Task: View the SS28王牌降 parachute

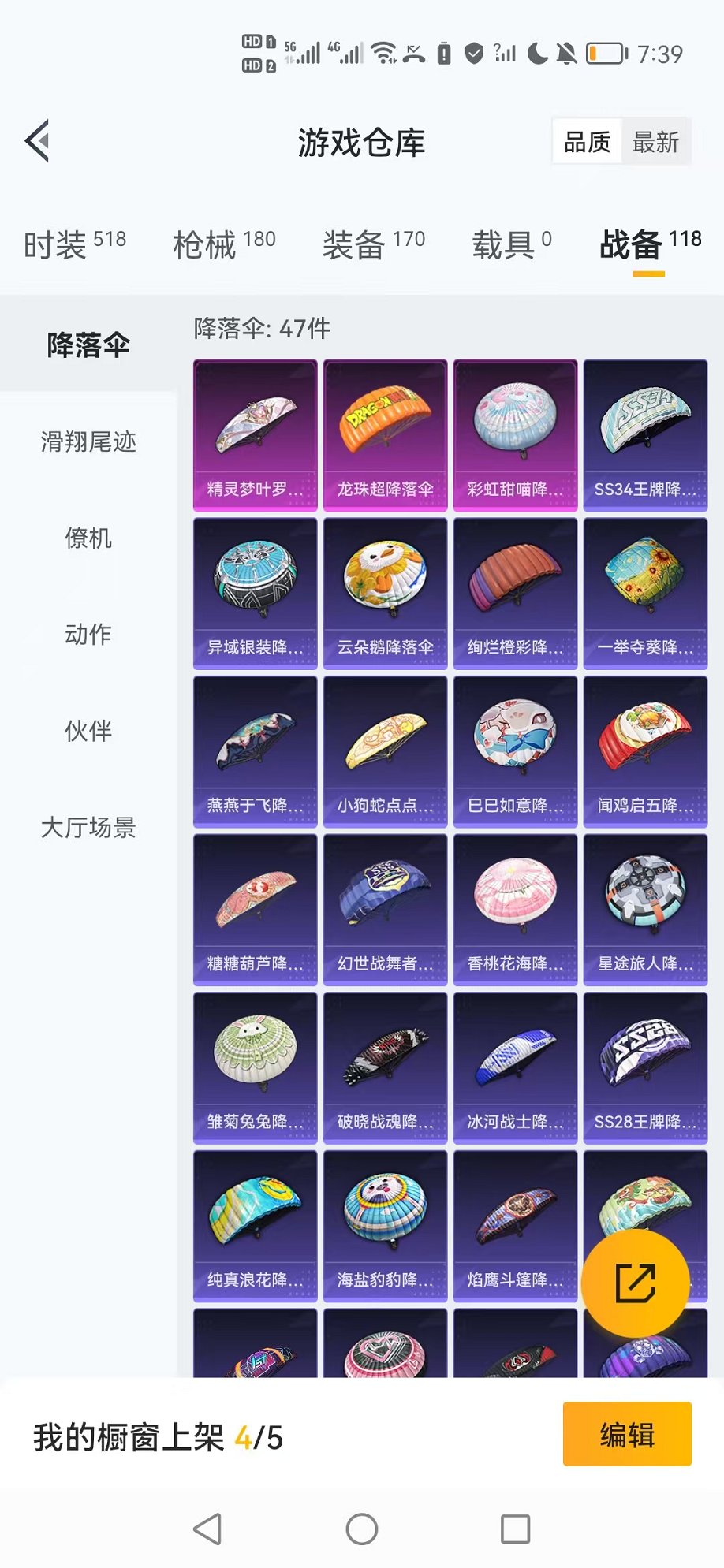Action: [x=645, y=1067]
